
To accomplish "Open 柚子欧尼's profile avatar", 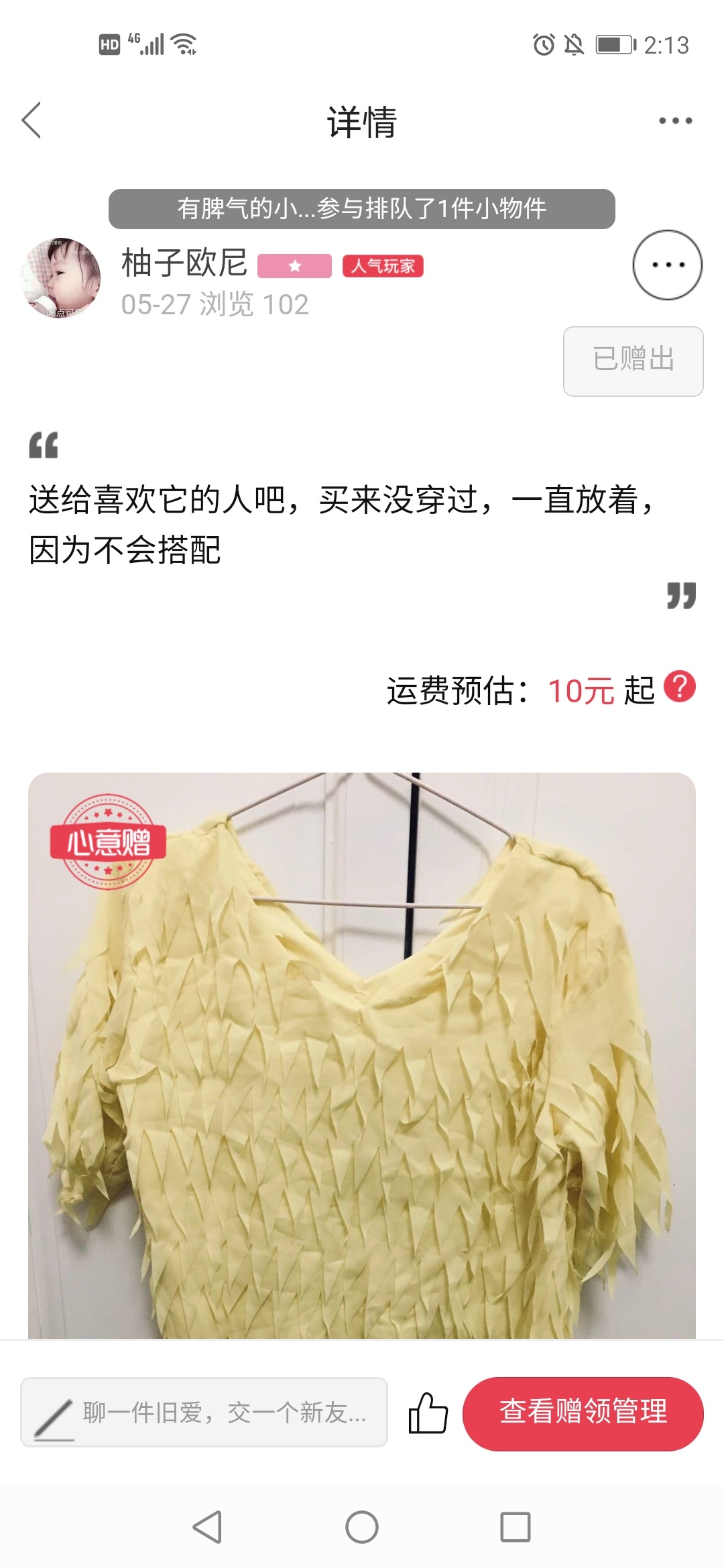I will point(61,278).
